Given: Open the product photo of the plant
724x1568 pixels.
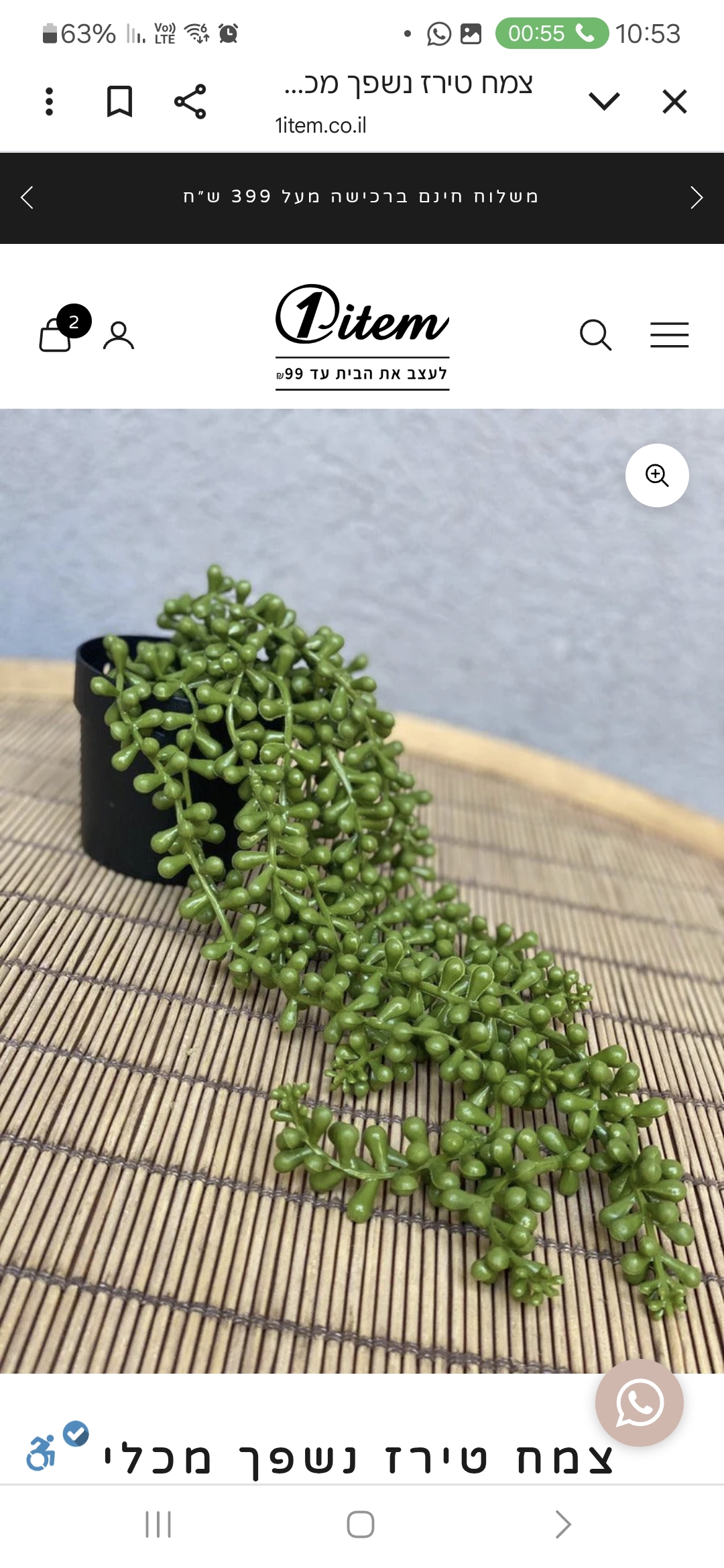Looking at the screenshot, I should point(362,938).
